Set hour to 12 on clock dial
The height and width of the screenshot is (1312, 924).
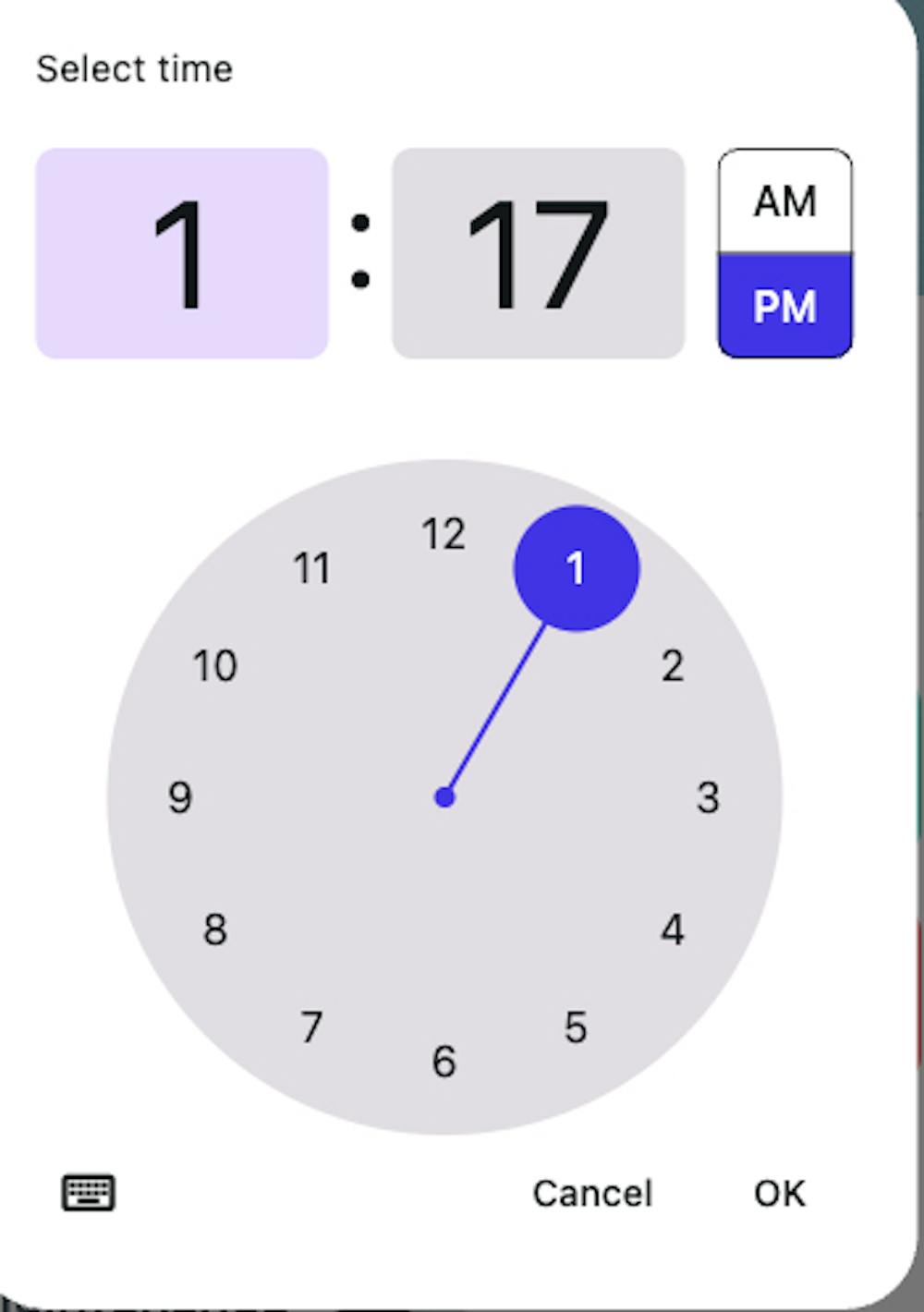pos(444,534)
